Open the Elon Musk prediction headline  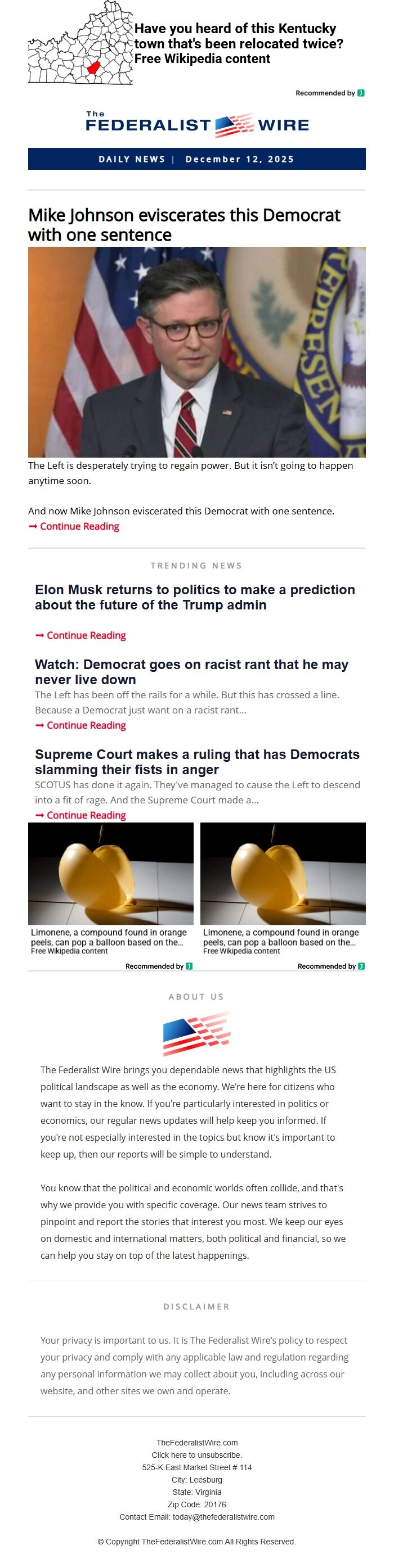(194, 597)
